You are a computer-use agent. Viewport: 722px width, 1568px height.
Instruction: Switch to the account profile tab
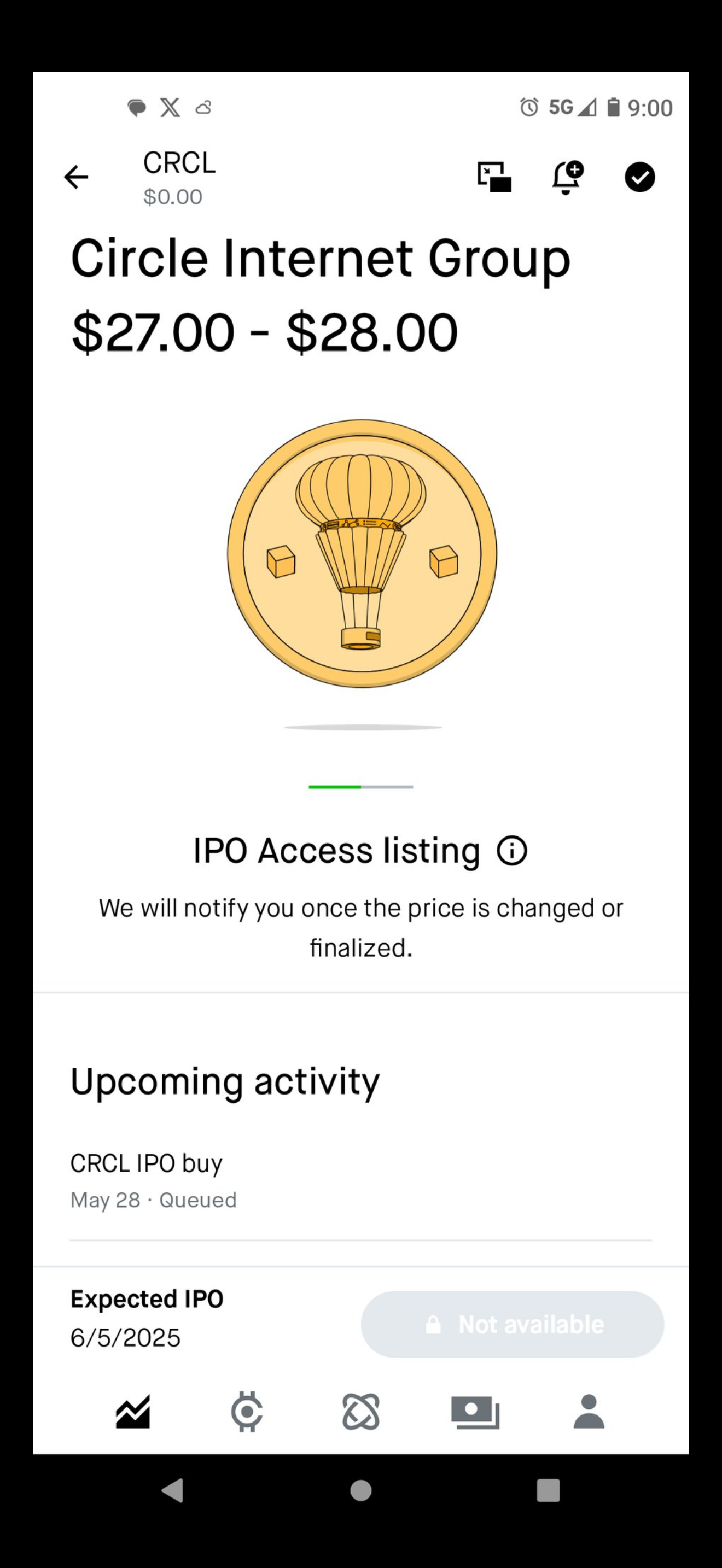(x=589, y=1412)
